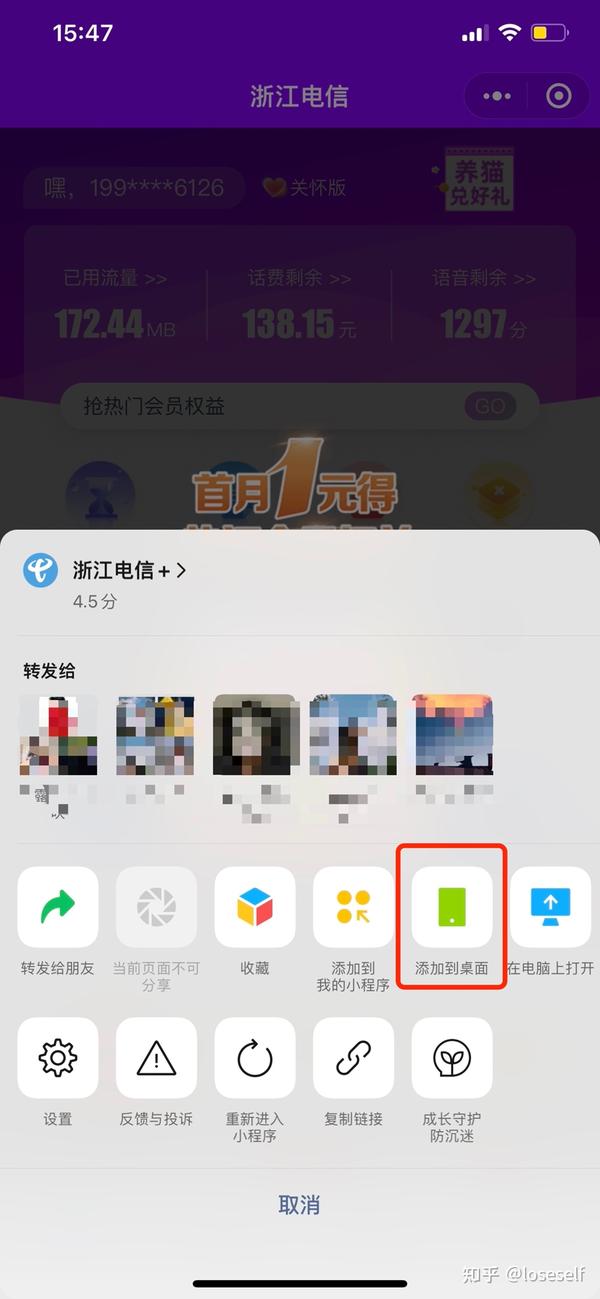Open 设置 gear option
This screenshot has height=1299, width=600.
point(58,1058)
